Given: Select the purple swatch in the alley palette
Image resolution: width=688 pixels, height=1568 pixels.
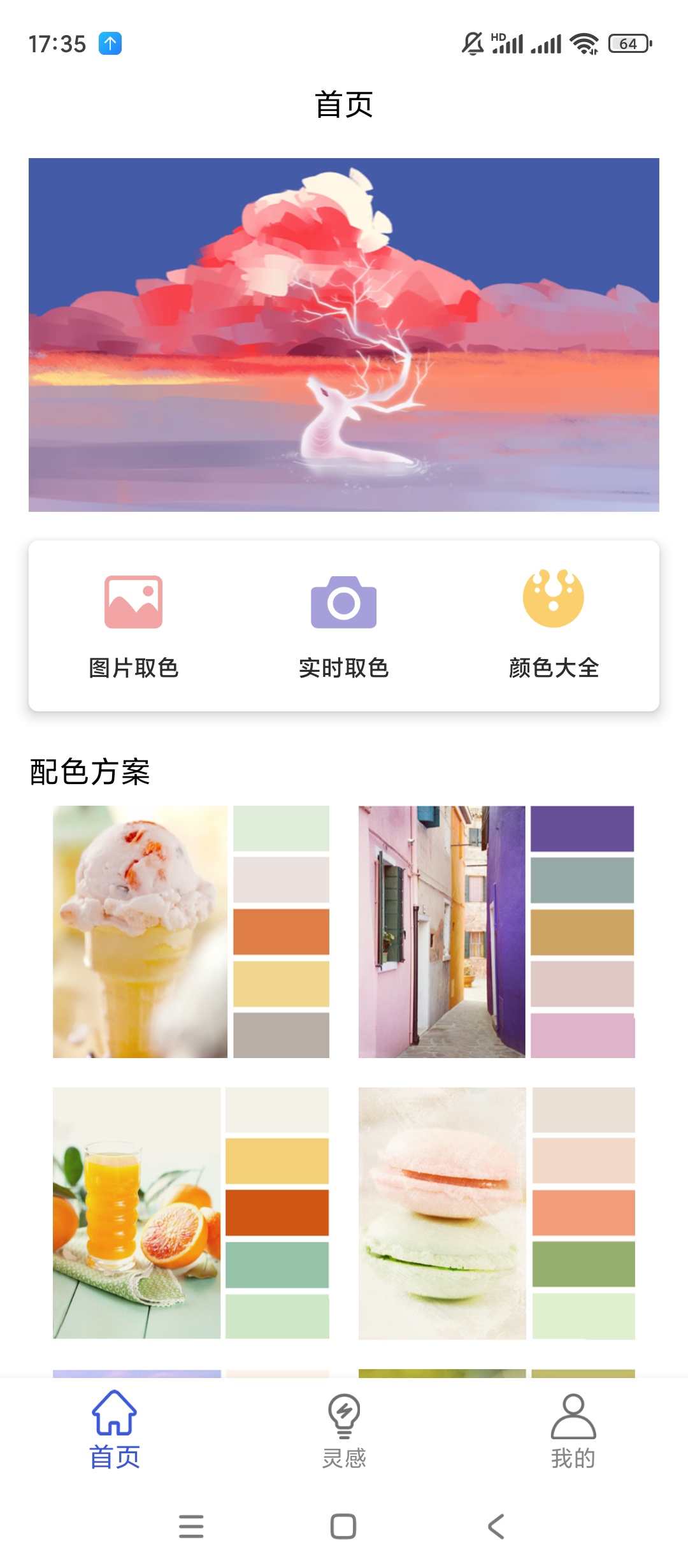Looking at the screenshot, I should (x=582, y=829).
